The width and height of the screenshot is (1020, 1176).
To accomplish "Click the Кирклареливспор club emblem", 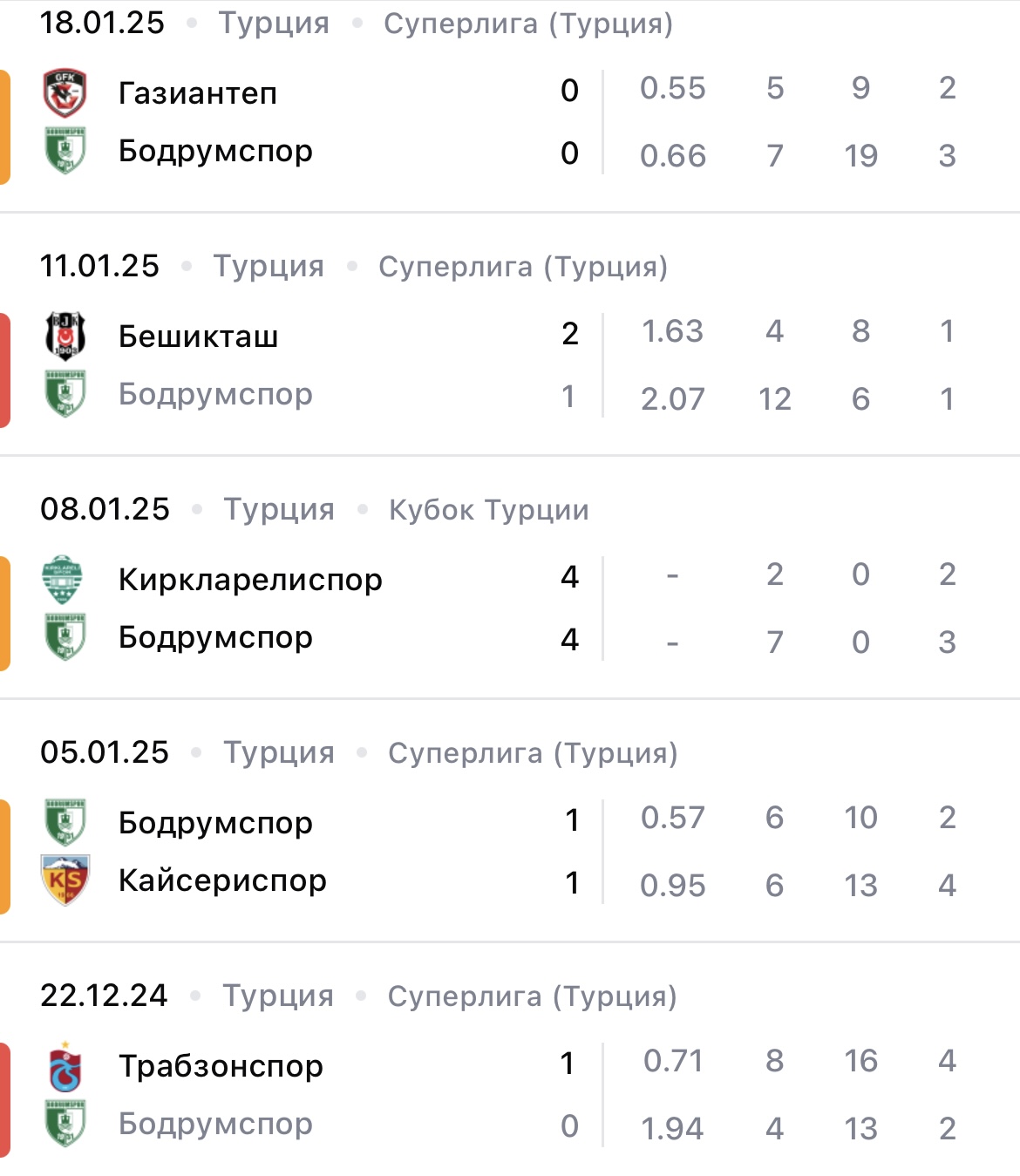I will pos(65,578).
